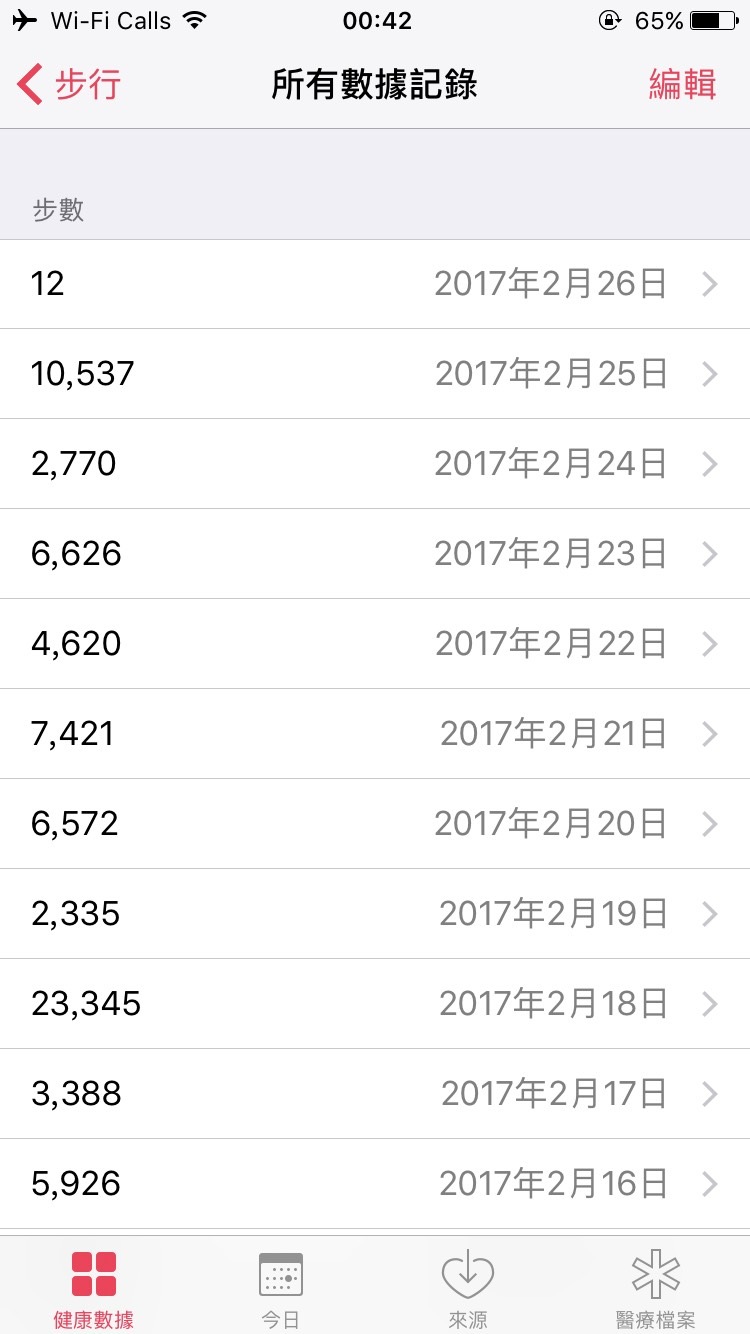Viewport: 750px width, 1334px height.
Task: Select the 4,620 steps entry
Action: [375, 644]
